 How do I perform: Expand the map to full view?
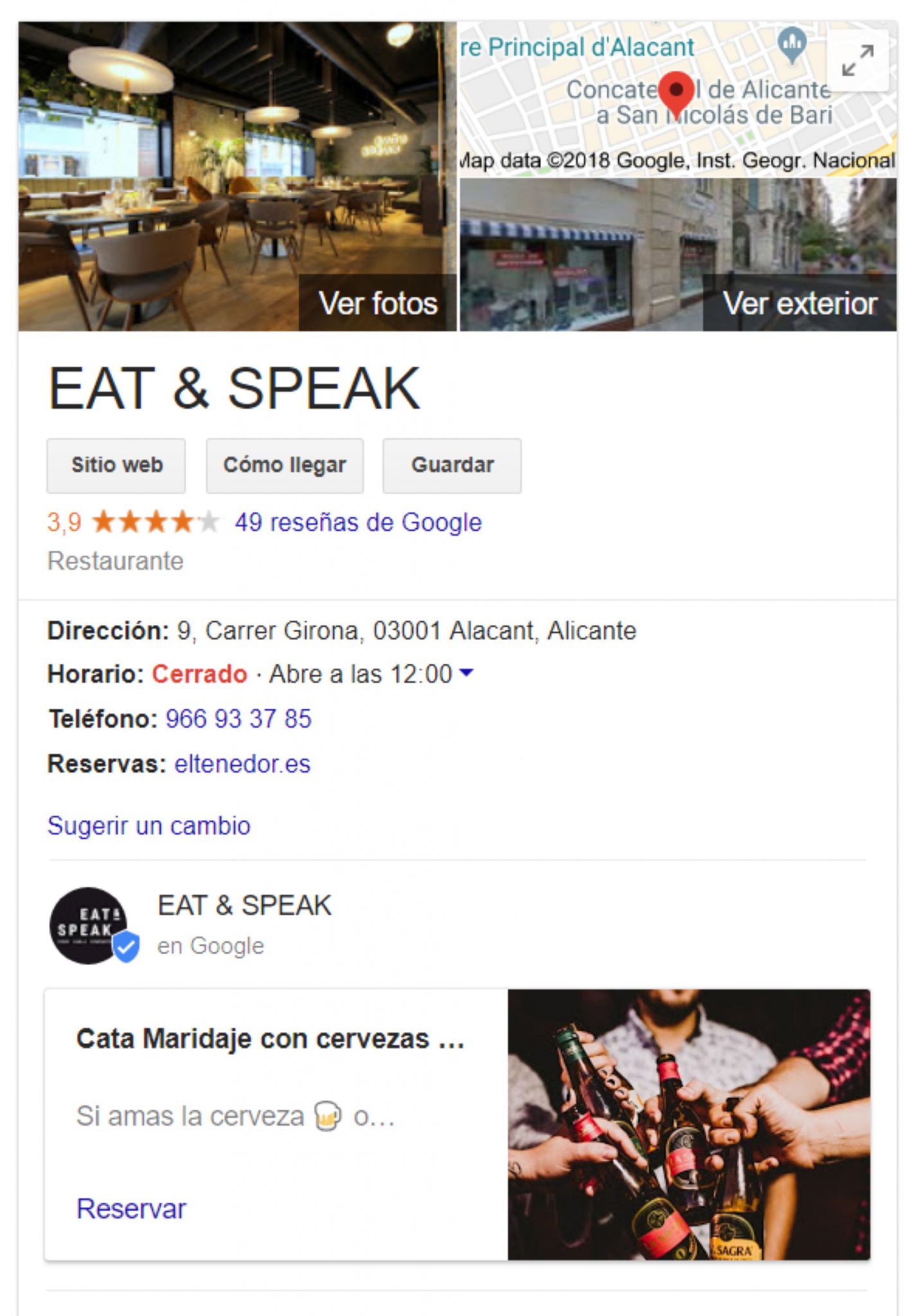(857, 61)
